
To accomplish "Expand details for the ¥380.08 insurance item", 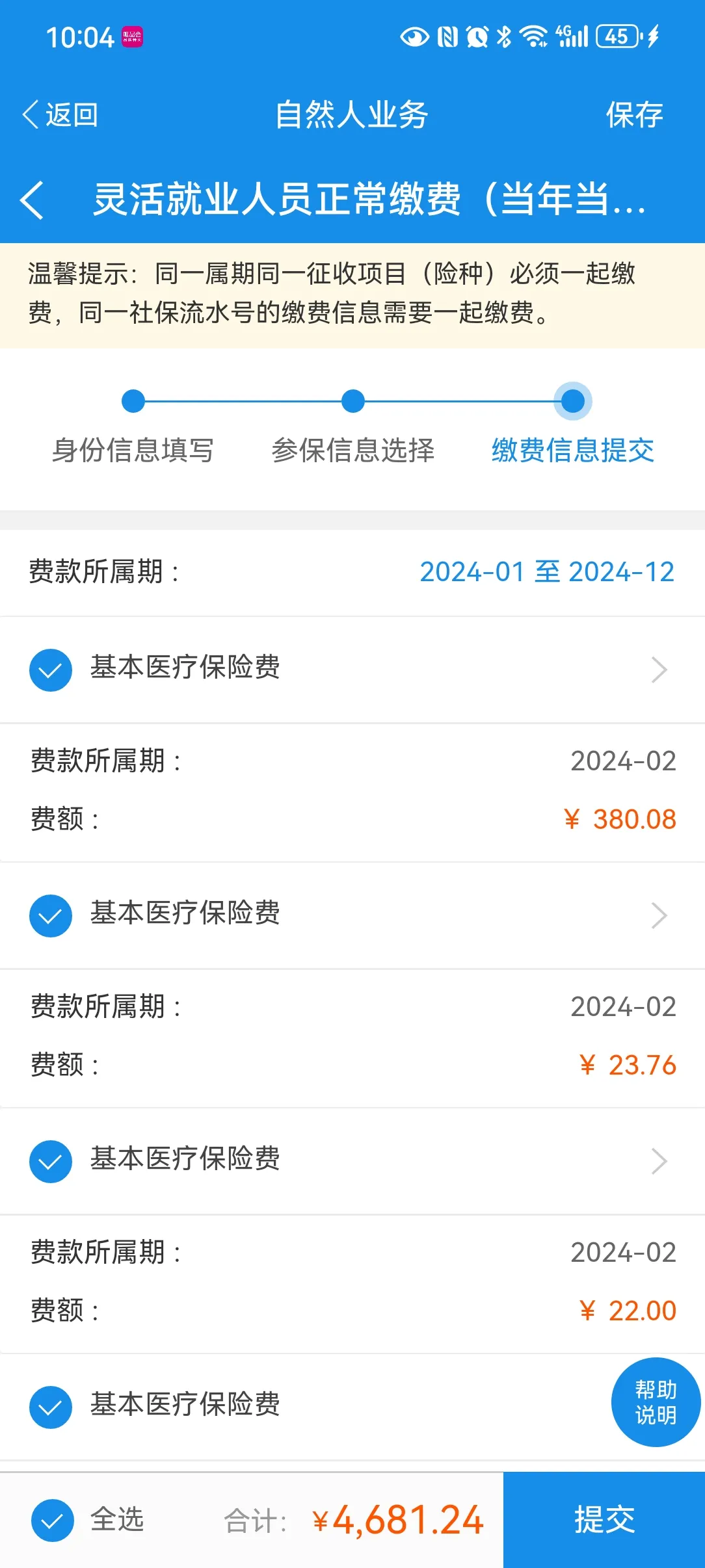I will pyautogui.click(x=659, y=670).
